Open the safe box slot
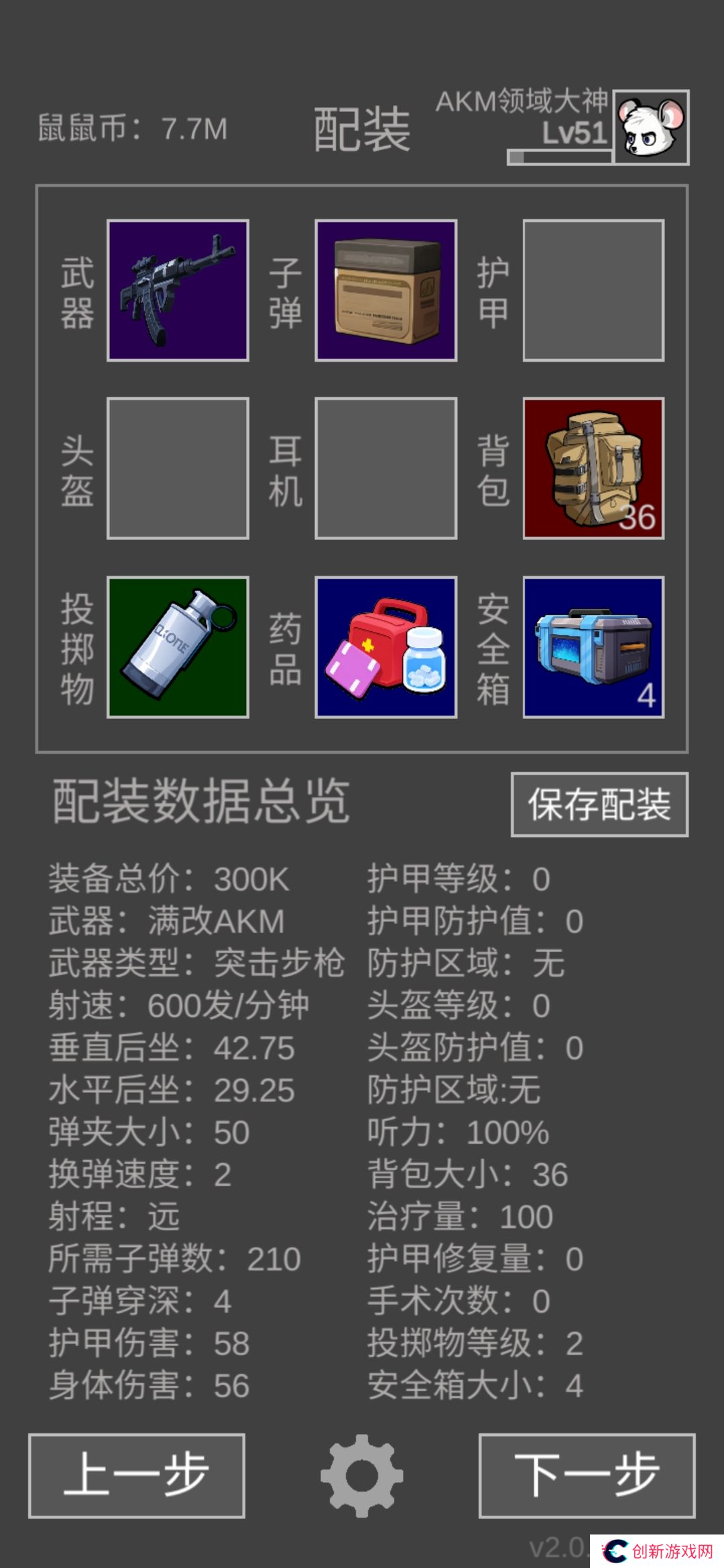This screenshot has height=1568, width=724. pos(594,647)
